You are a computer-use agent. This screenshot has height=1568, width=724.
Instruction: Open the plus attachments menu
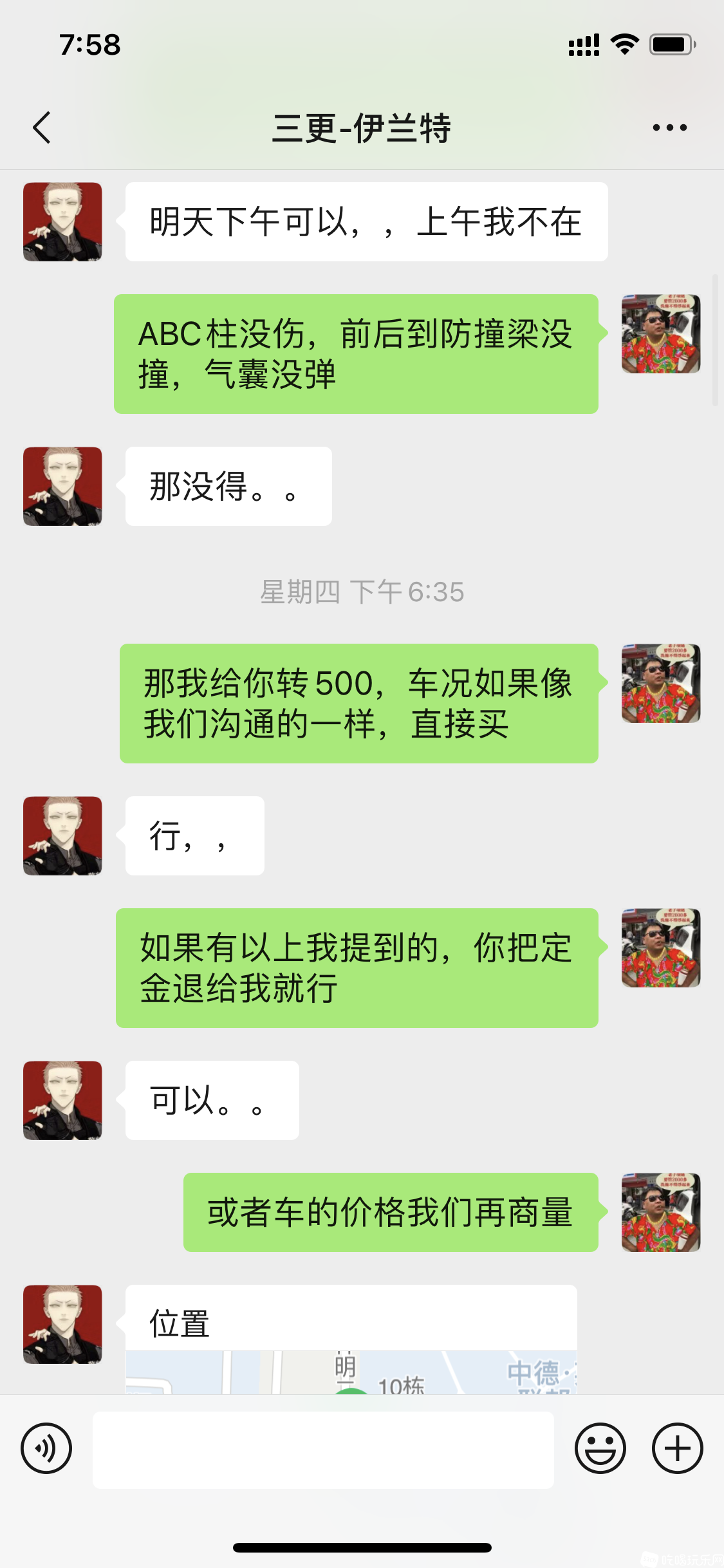tap(677, 1448)
